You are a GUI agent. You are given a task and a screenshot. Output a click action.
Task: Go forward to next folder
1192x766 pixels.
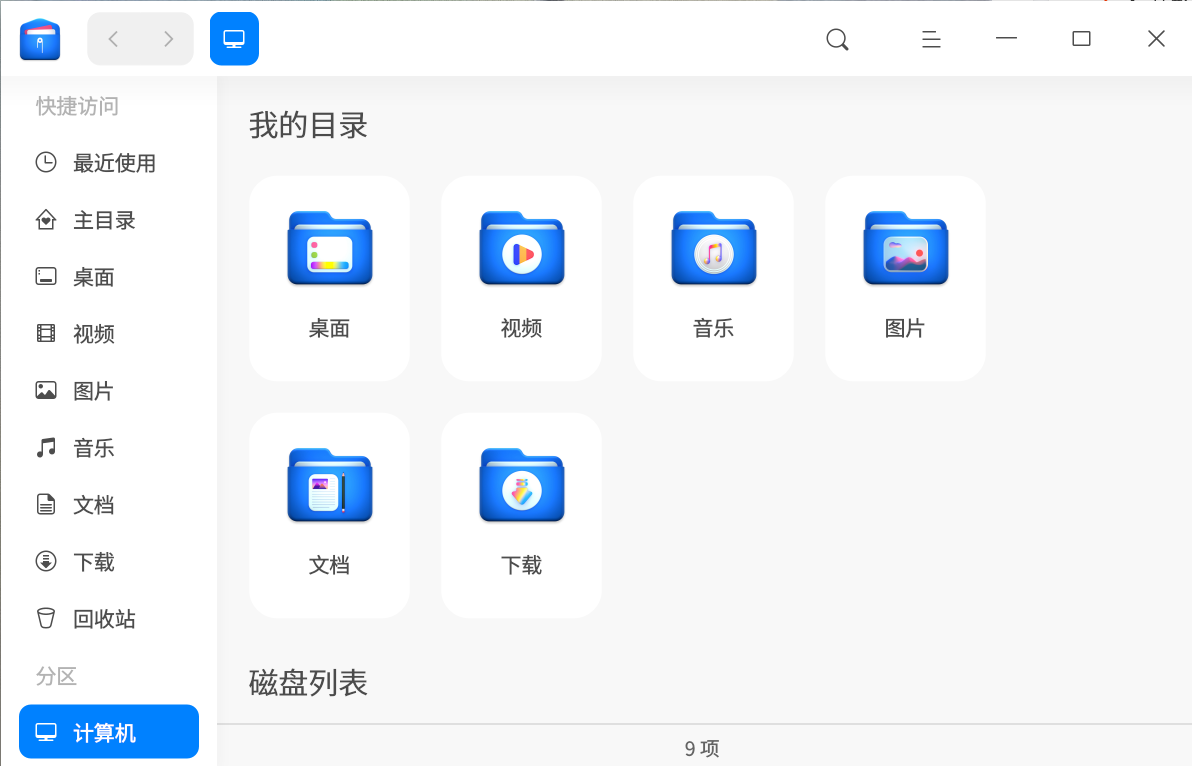168,39
